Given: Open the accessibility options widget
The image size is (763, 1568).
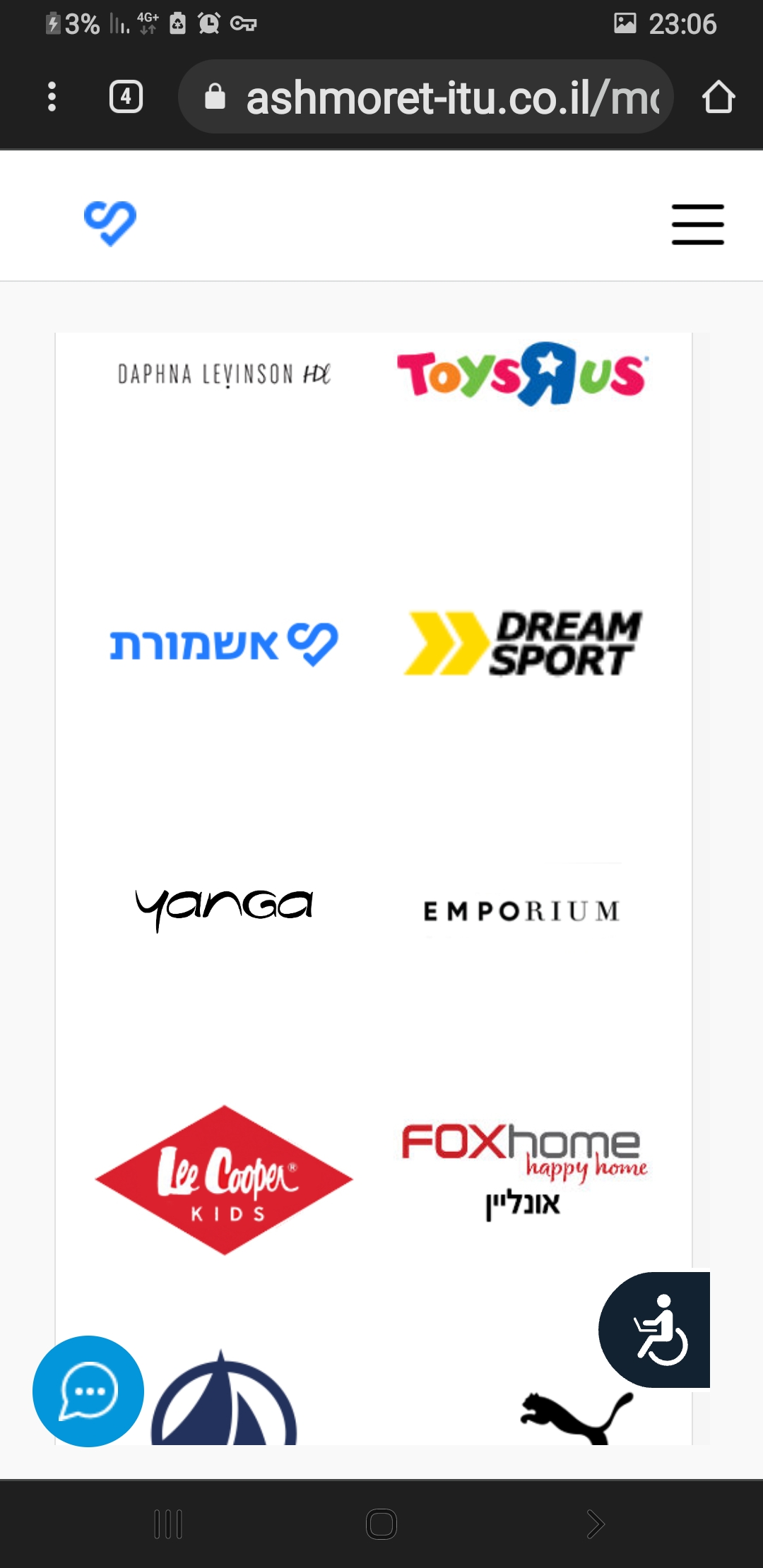Looking at the screenshot, I should [x=657, y=1329].
